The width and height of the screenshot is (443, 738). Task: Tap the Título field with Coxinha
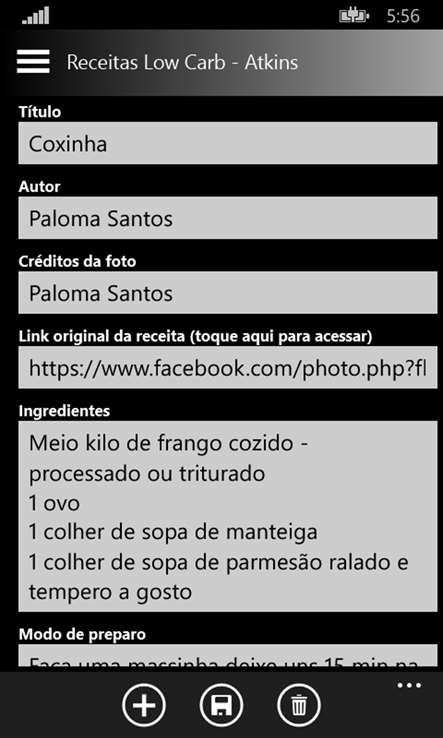tap(228, 143)
